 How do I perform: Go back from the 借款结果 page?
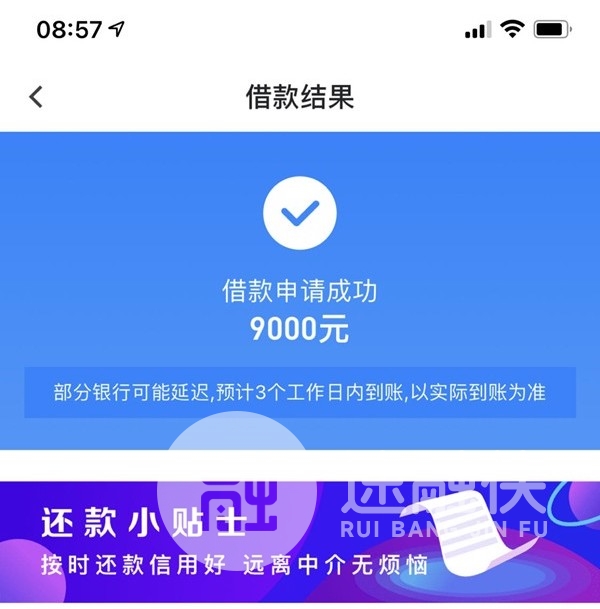(36, 96)
